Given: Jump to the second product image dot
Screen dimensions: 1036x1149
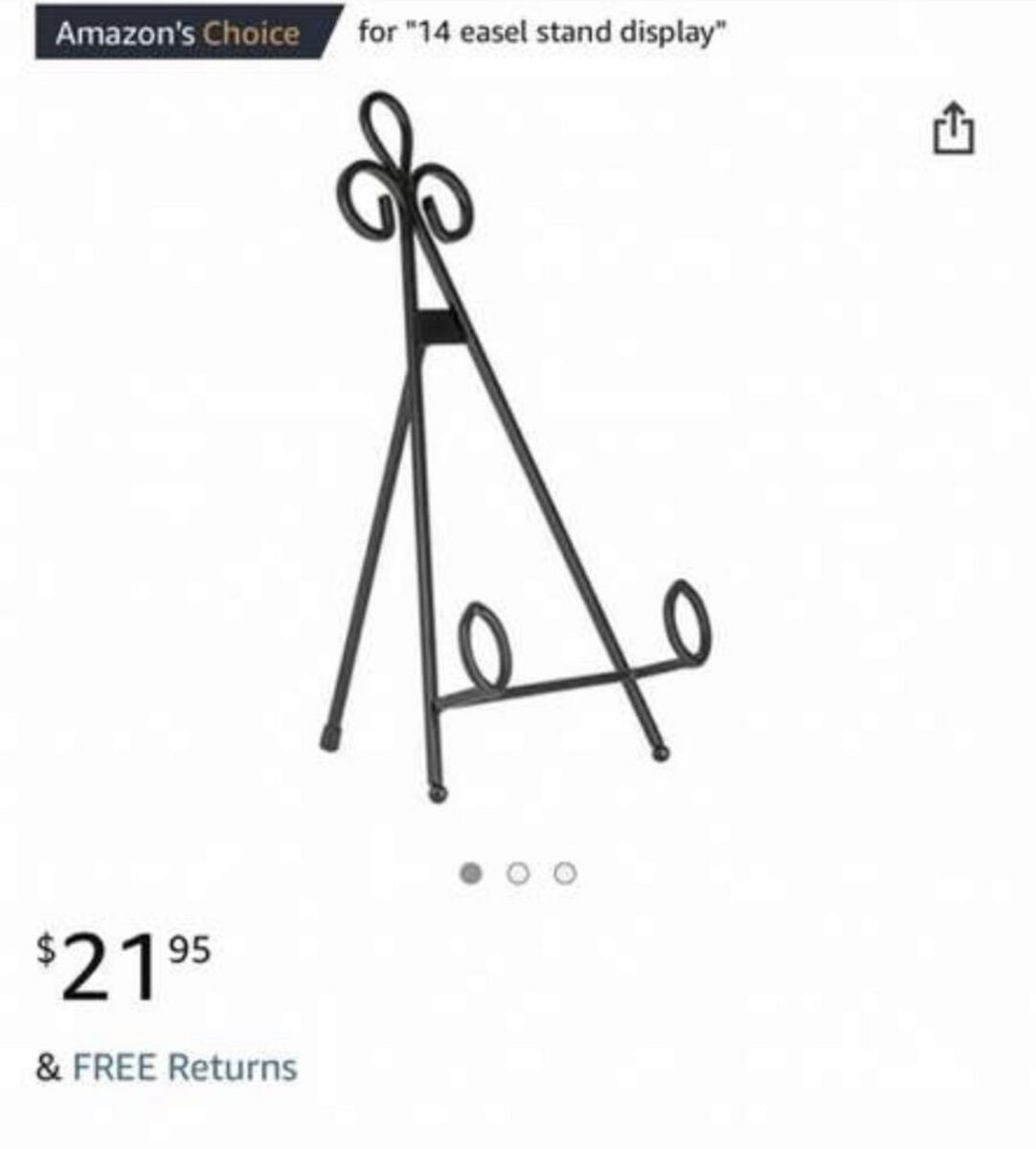Looking at the screenshot, I should pyautogui.click(x=519, y=873).
